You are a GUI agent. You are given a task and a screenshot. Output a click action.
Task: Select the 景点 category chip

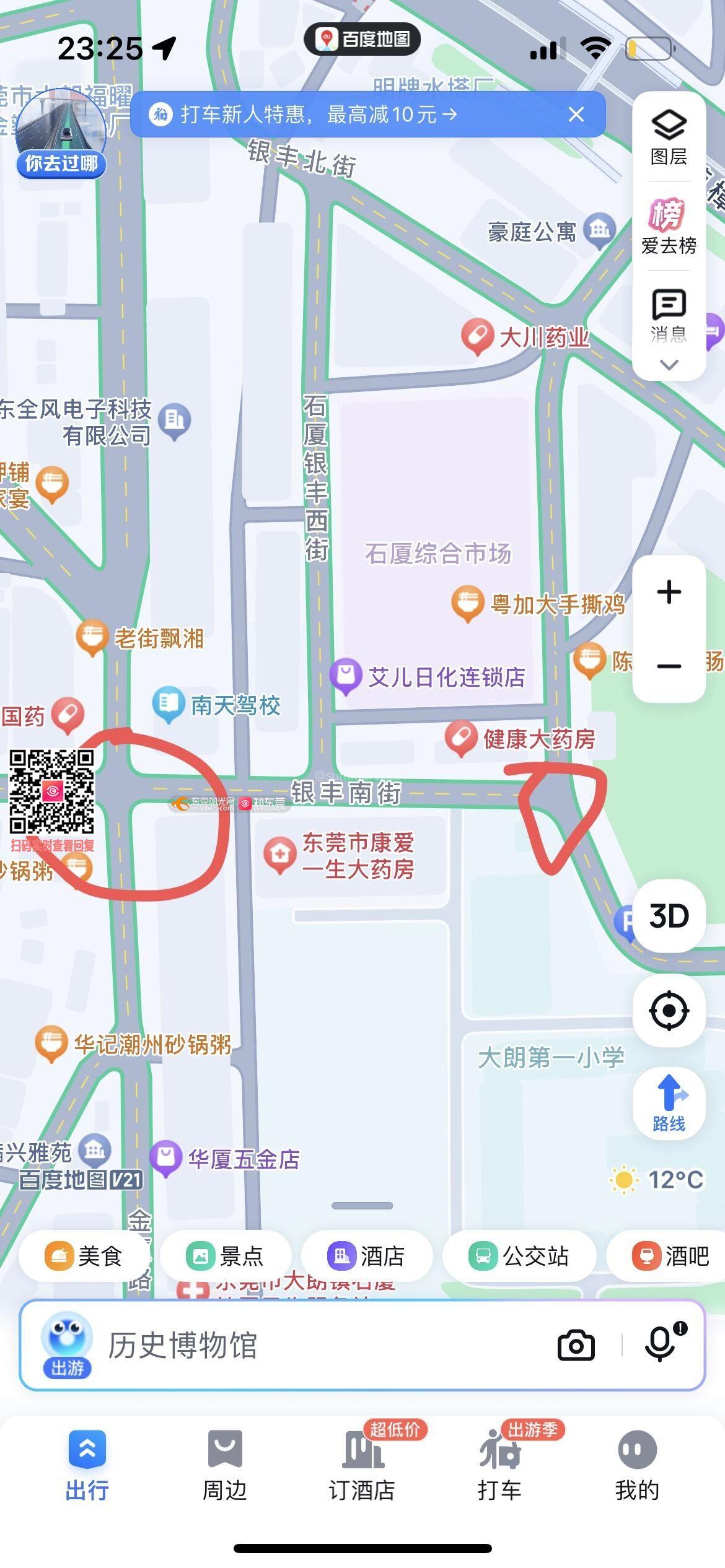(226, 1257)
